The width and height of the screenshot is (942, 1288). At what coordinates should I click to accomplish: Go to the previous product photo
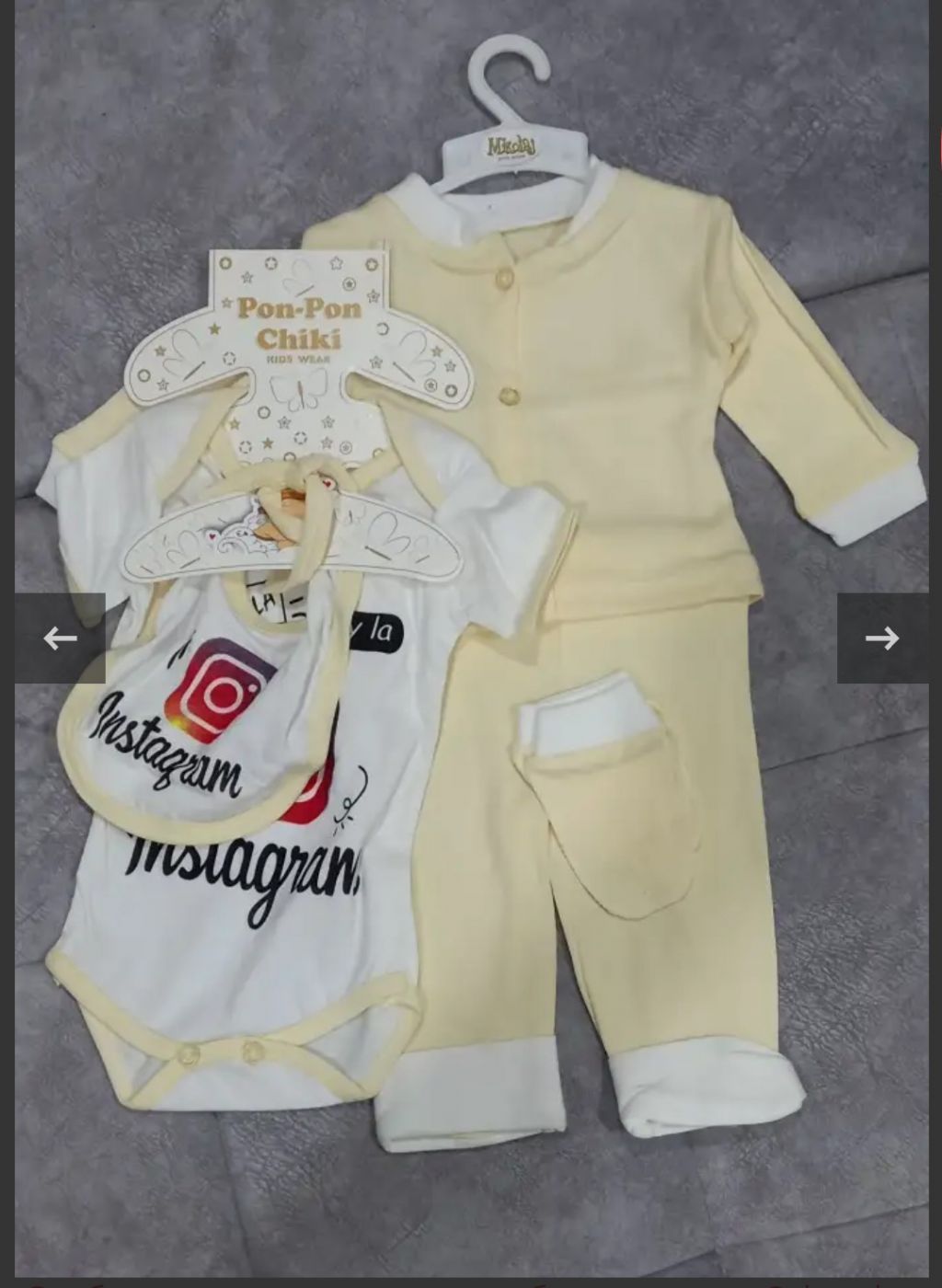point(60,638)
